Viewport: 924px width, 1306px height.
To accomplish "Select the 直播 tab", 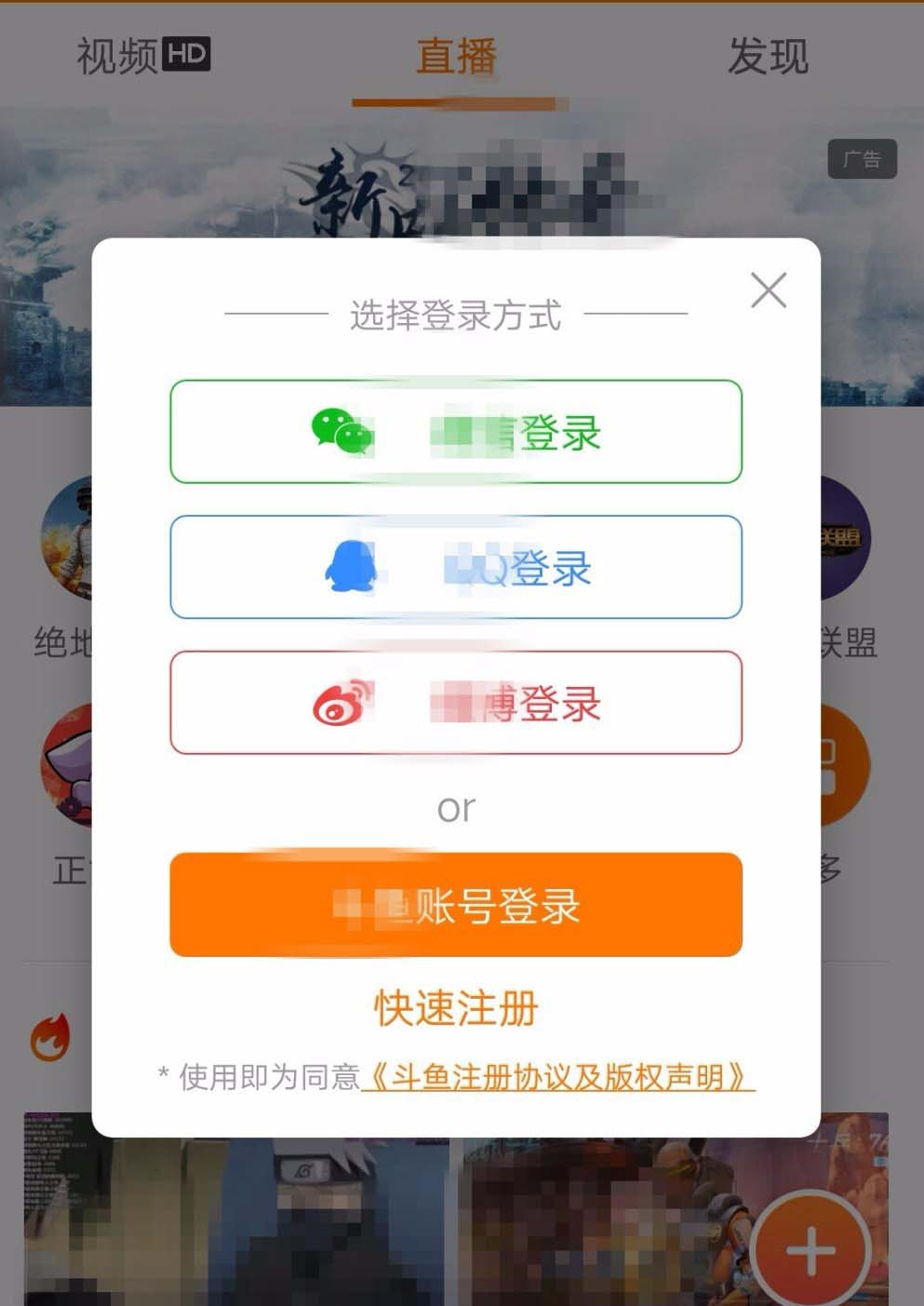I will (x=456, y=56).
